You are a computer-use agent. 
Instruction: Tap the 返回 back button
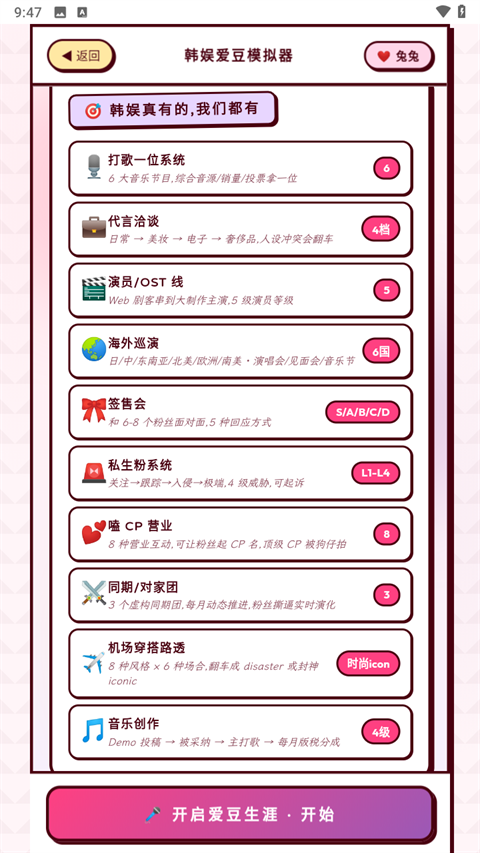pos(81,55)
